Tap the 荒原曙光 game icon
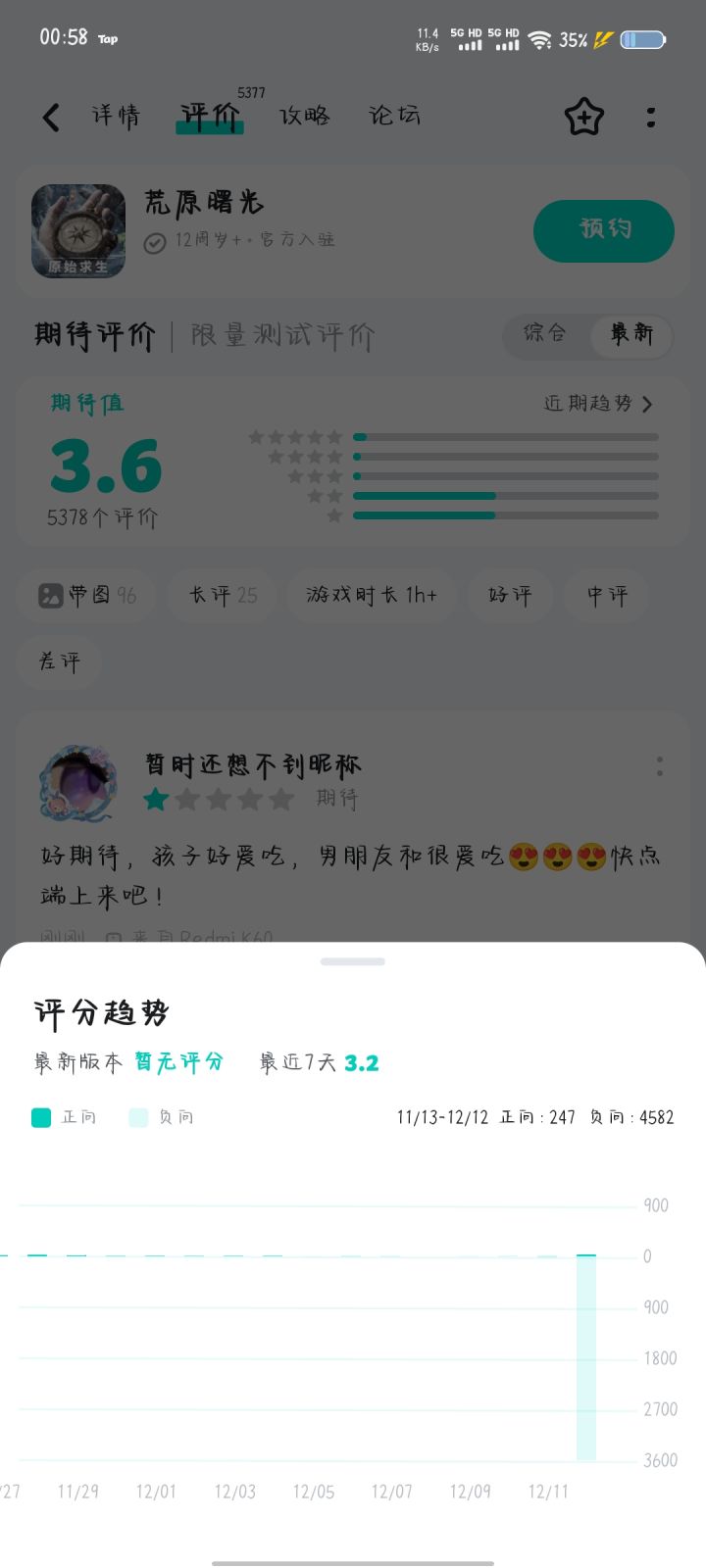The height and width of the screenshot is (1568, 706). (77, 231)
